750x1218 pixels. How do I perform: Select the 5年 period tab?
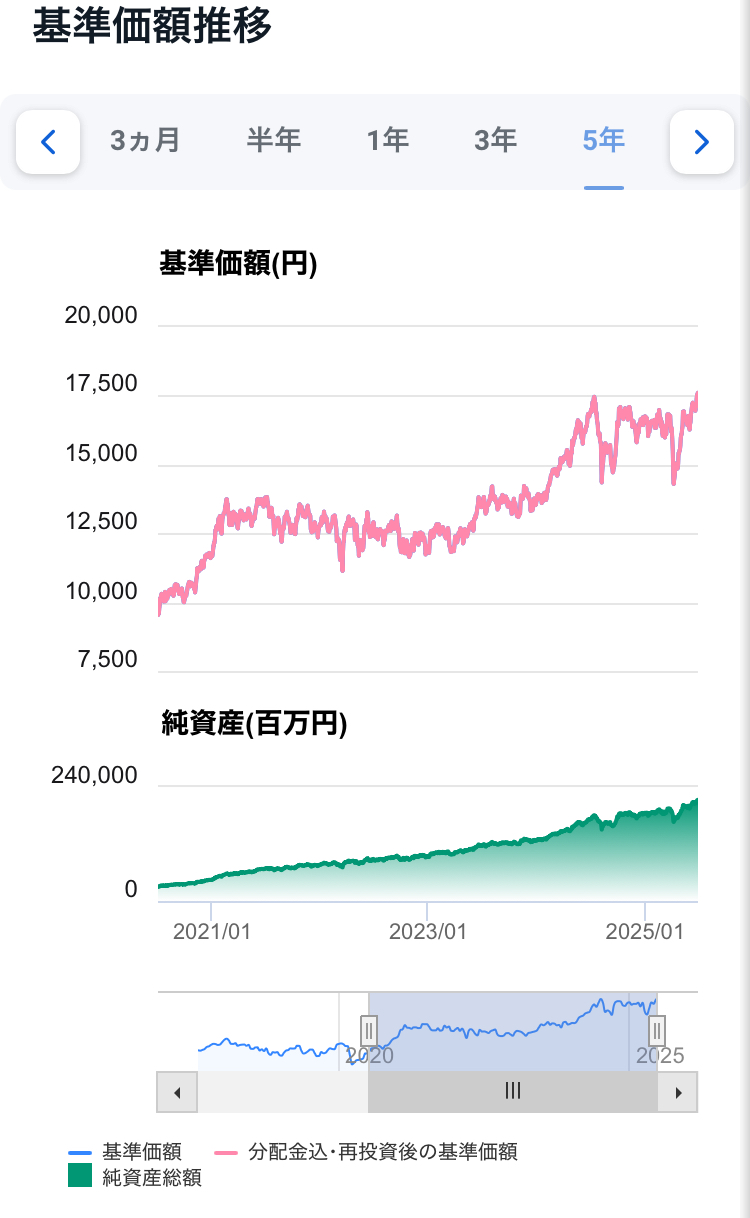coord(604,141)
